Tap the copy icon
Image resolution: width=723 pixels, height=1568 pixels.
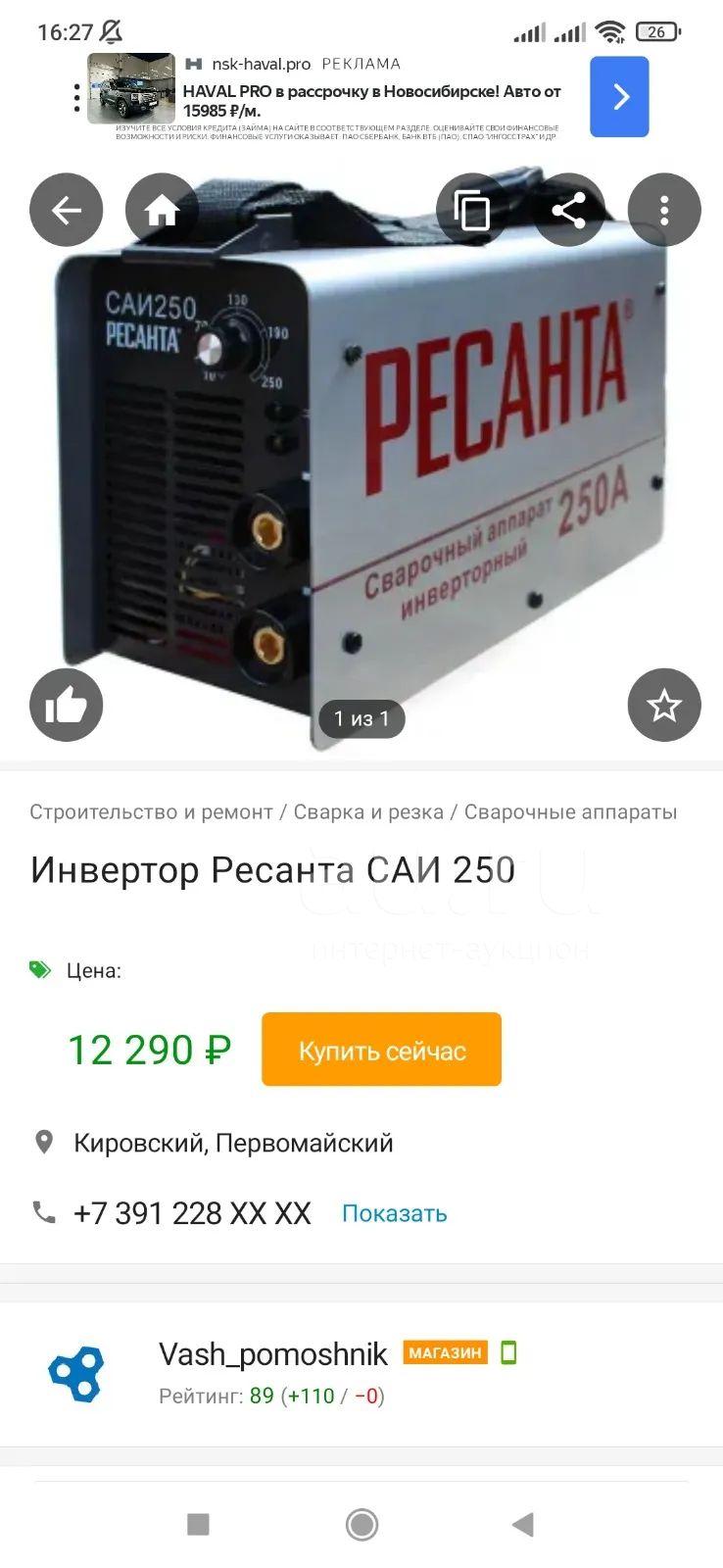tap(472, 210)
